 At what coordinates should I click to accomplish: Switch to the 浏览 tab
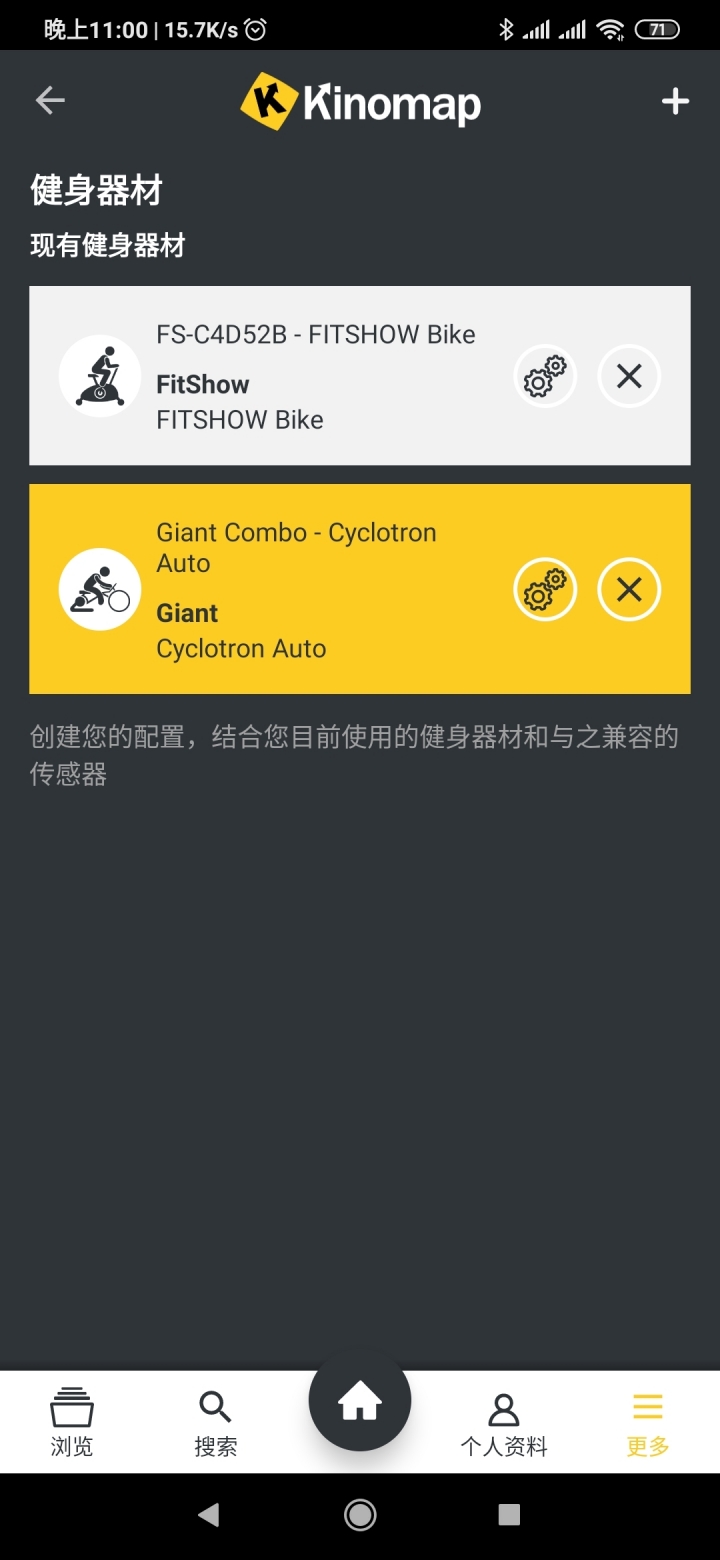pyautogui.click(x=72, y=1422)
